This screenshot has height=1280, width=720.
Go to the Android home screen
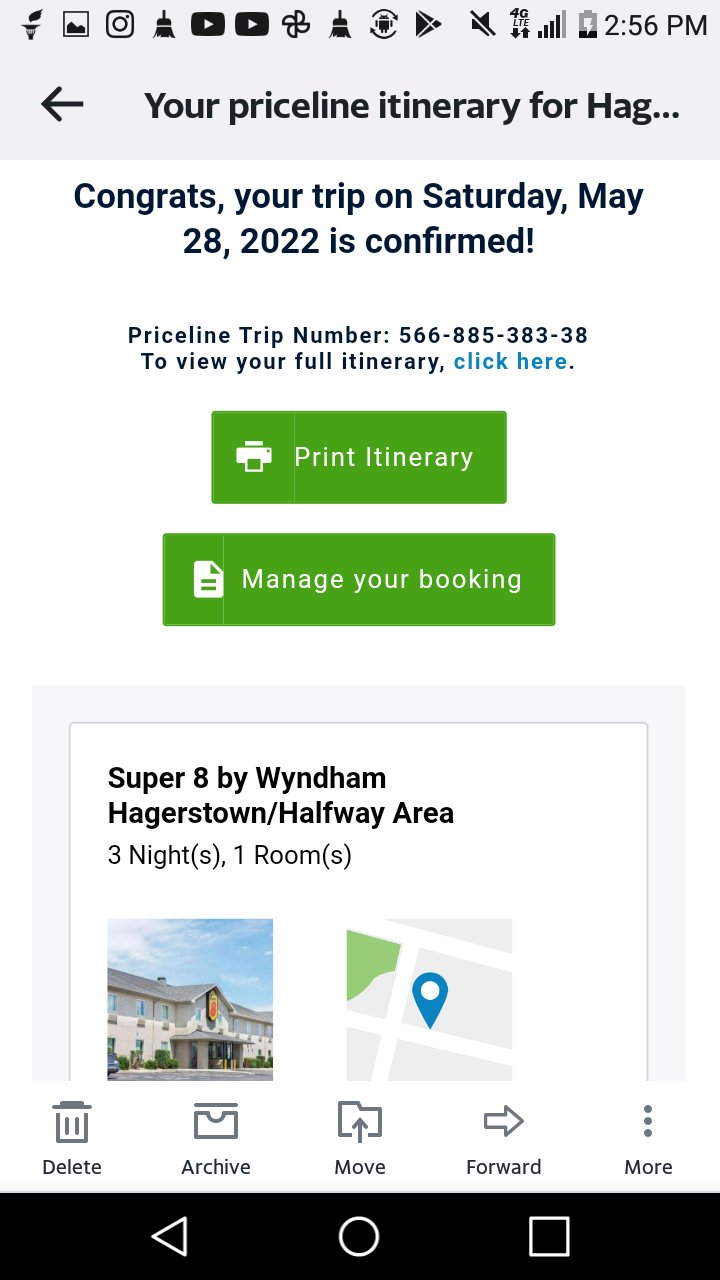tap(359, 1236)
